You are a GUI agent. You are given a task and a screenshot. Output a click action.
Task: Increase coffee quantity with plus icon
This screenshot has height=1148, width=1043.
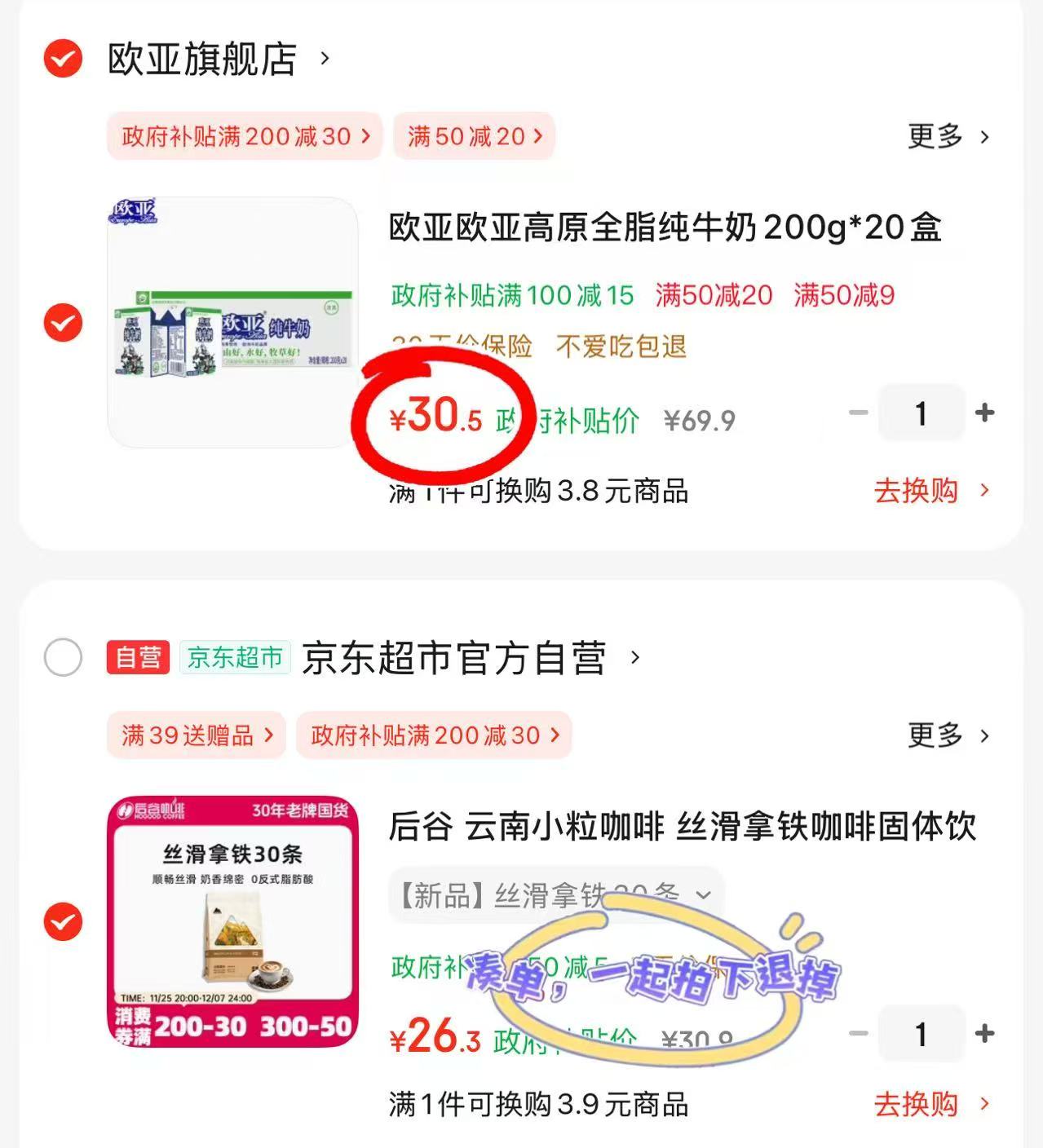point(985,1033)
